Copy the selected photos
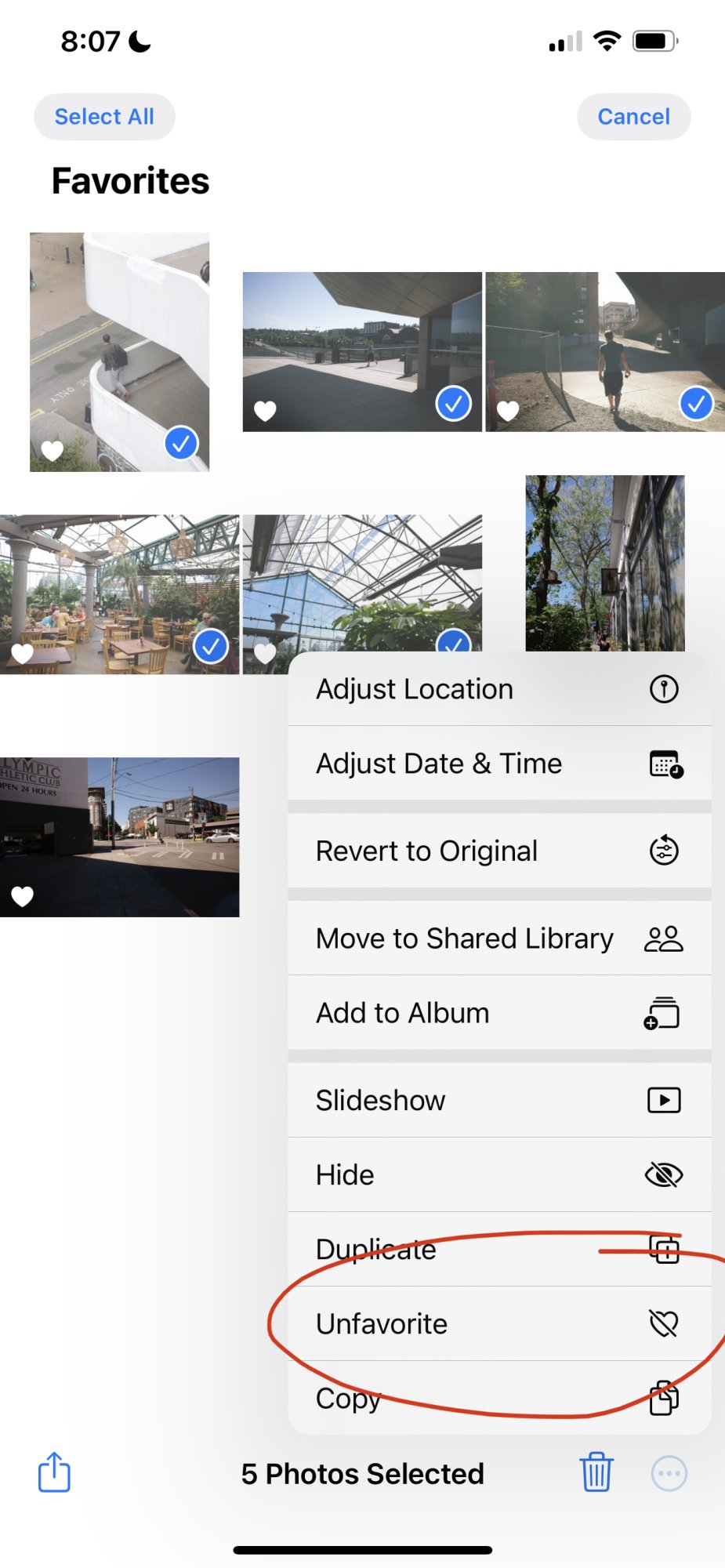 (499, 1399)
